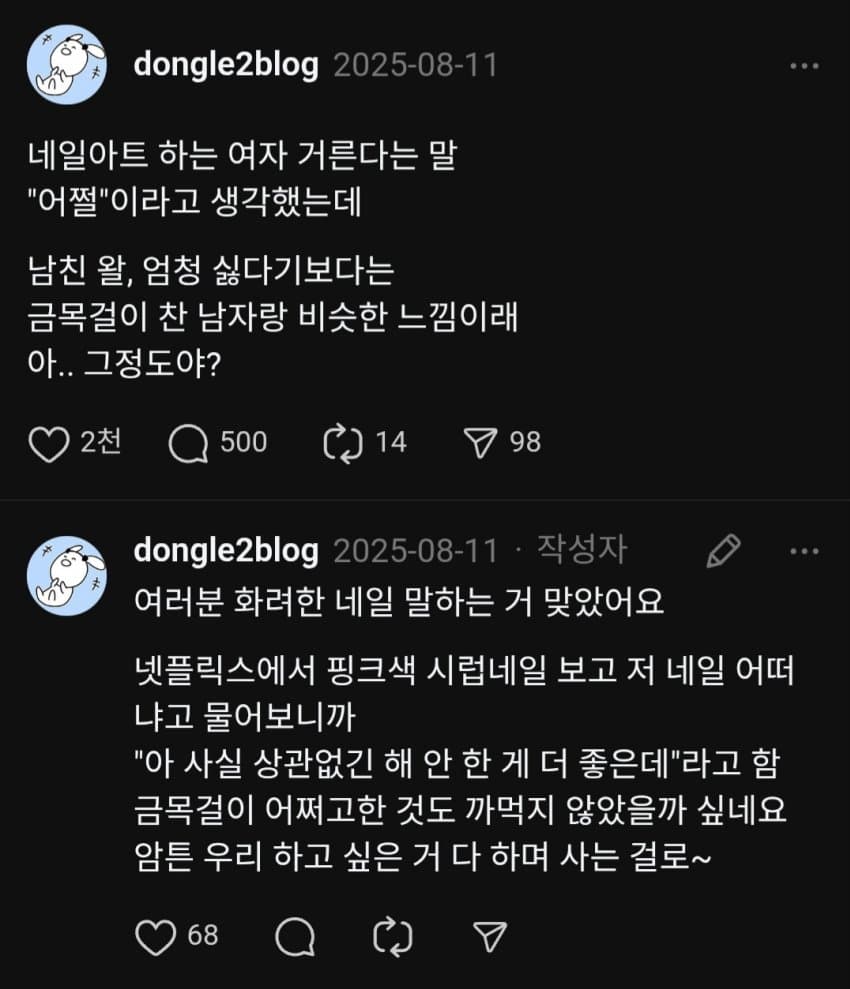Viewport: 850px width, 989px height.
Task: Like the reply with 68 likes
Action: [154, 935]
